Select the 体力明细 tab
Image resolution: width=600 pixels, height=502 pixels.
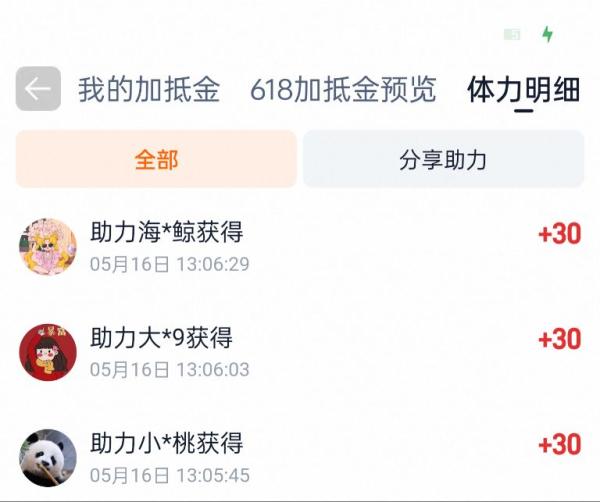point(523,90)
